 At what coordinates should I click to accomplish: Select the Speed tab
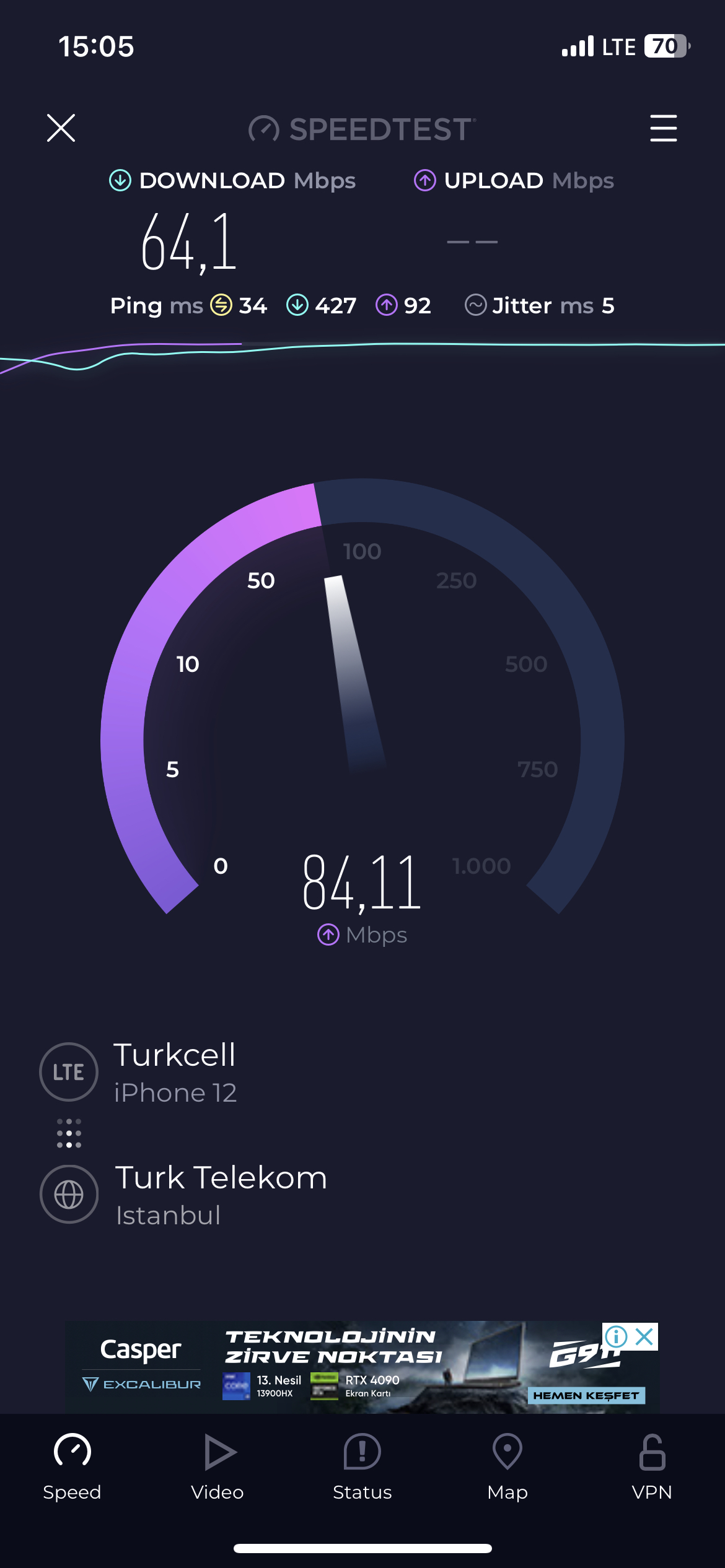pyautogui.click(x=72, y=1466)
